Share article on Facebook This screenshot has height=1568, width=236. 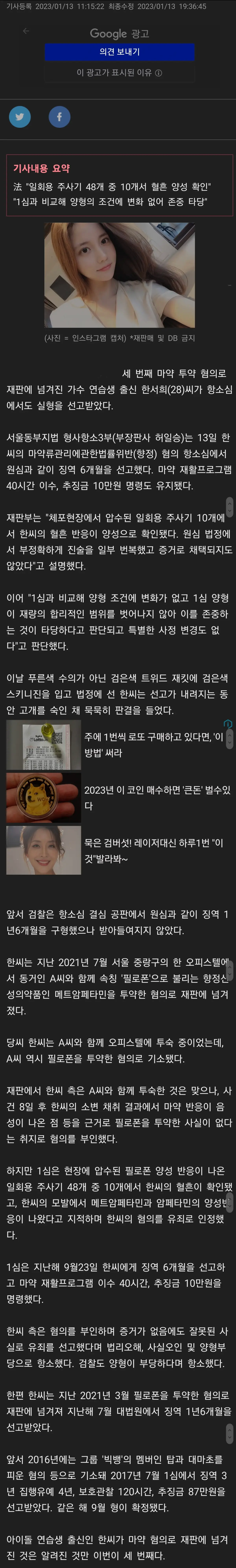coord(59,117)
